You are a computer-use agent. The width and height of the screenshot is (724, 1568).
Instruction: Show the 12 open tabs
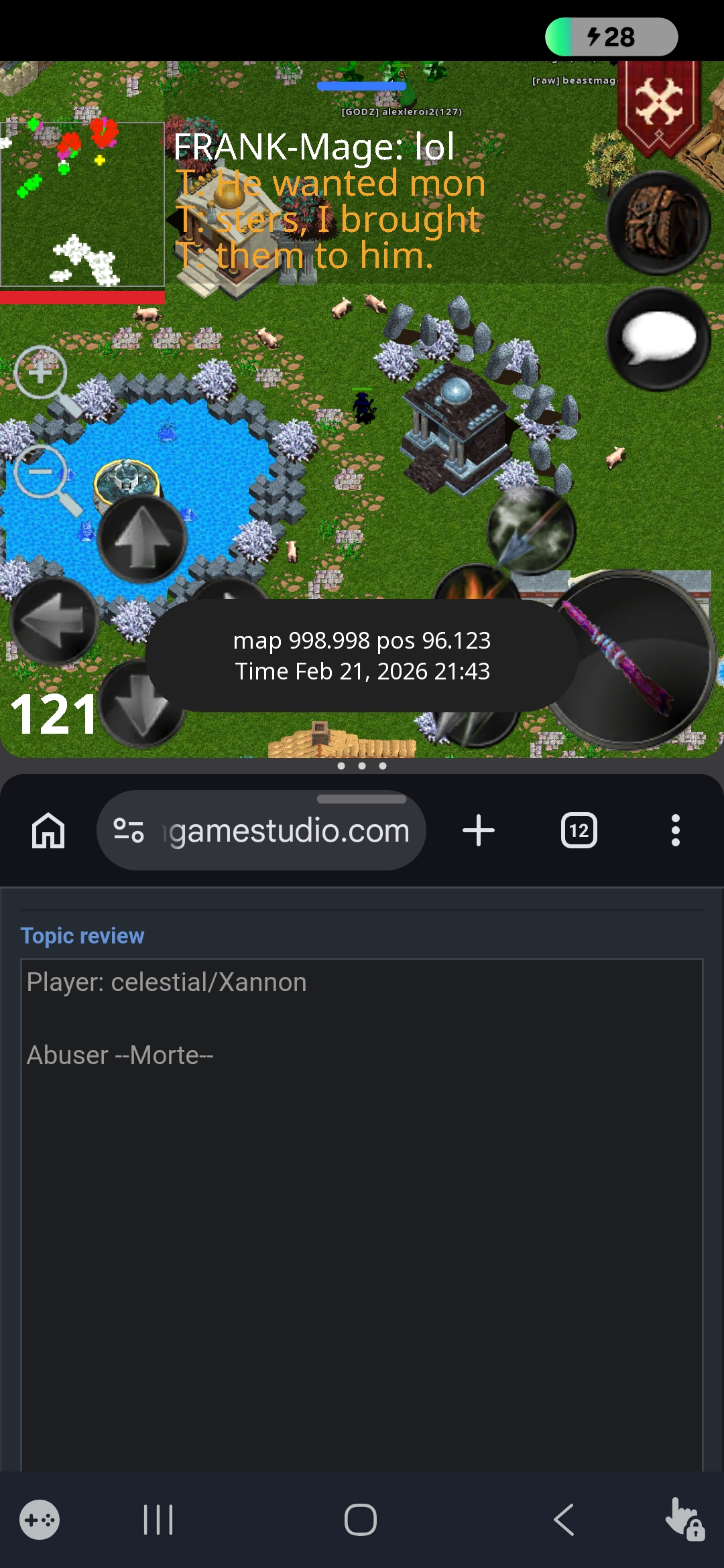579,831
